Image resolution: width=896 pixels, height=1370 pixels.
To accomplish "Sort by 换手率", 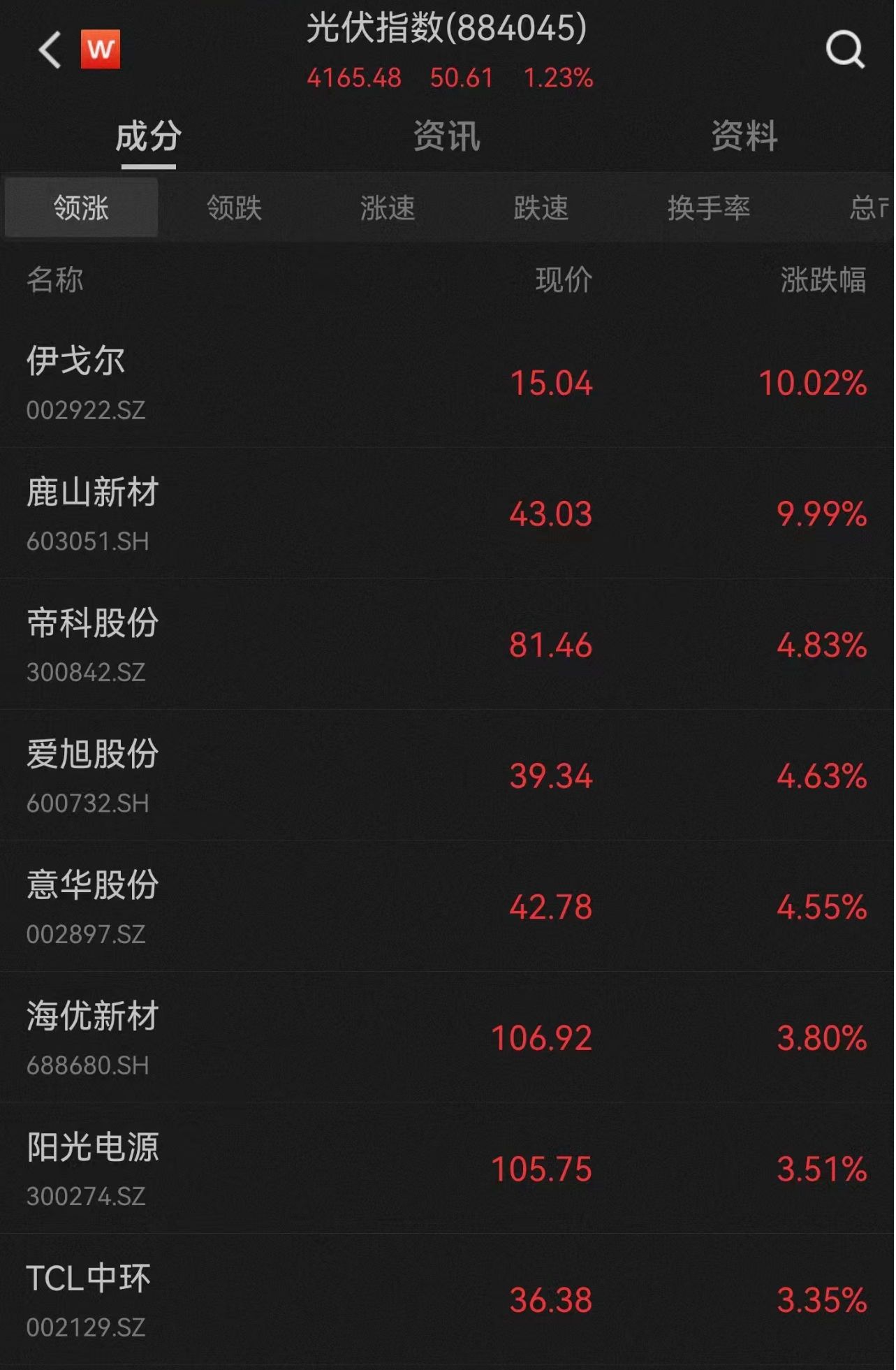I will (x=709, y=207).
